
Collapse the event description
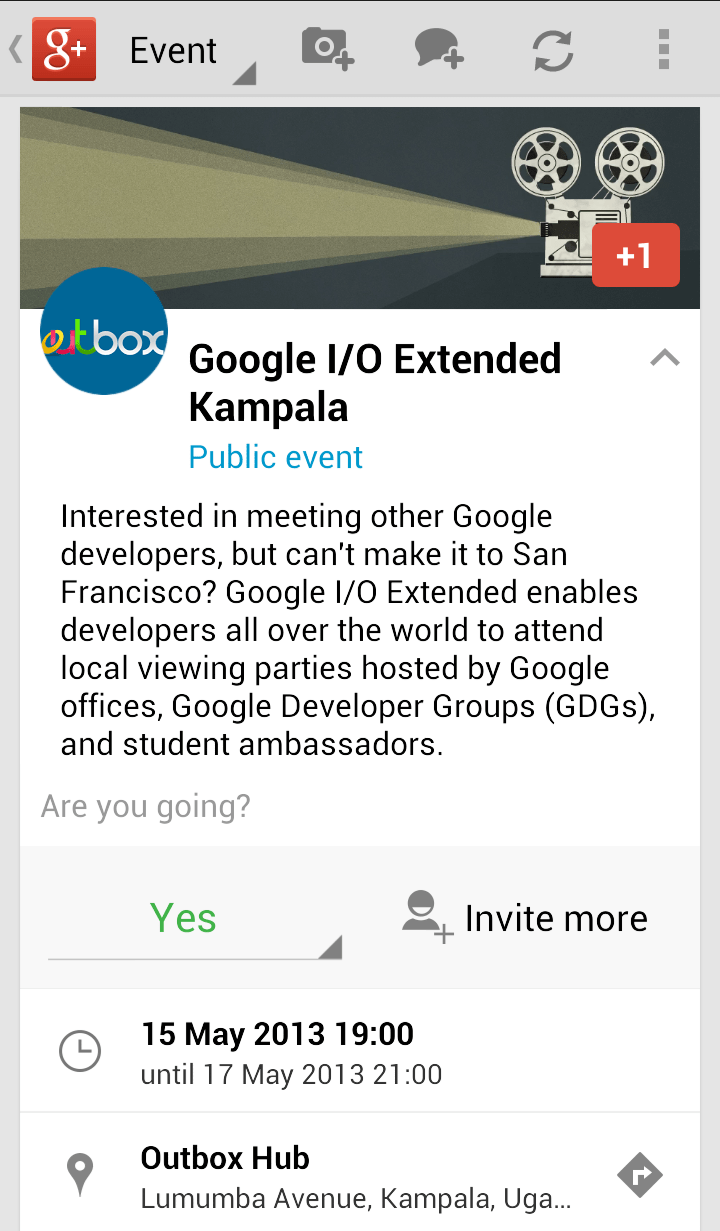pos(665,358)
